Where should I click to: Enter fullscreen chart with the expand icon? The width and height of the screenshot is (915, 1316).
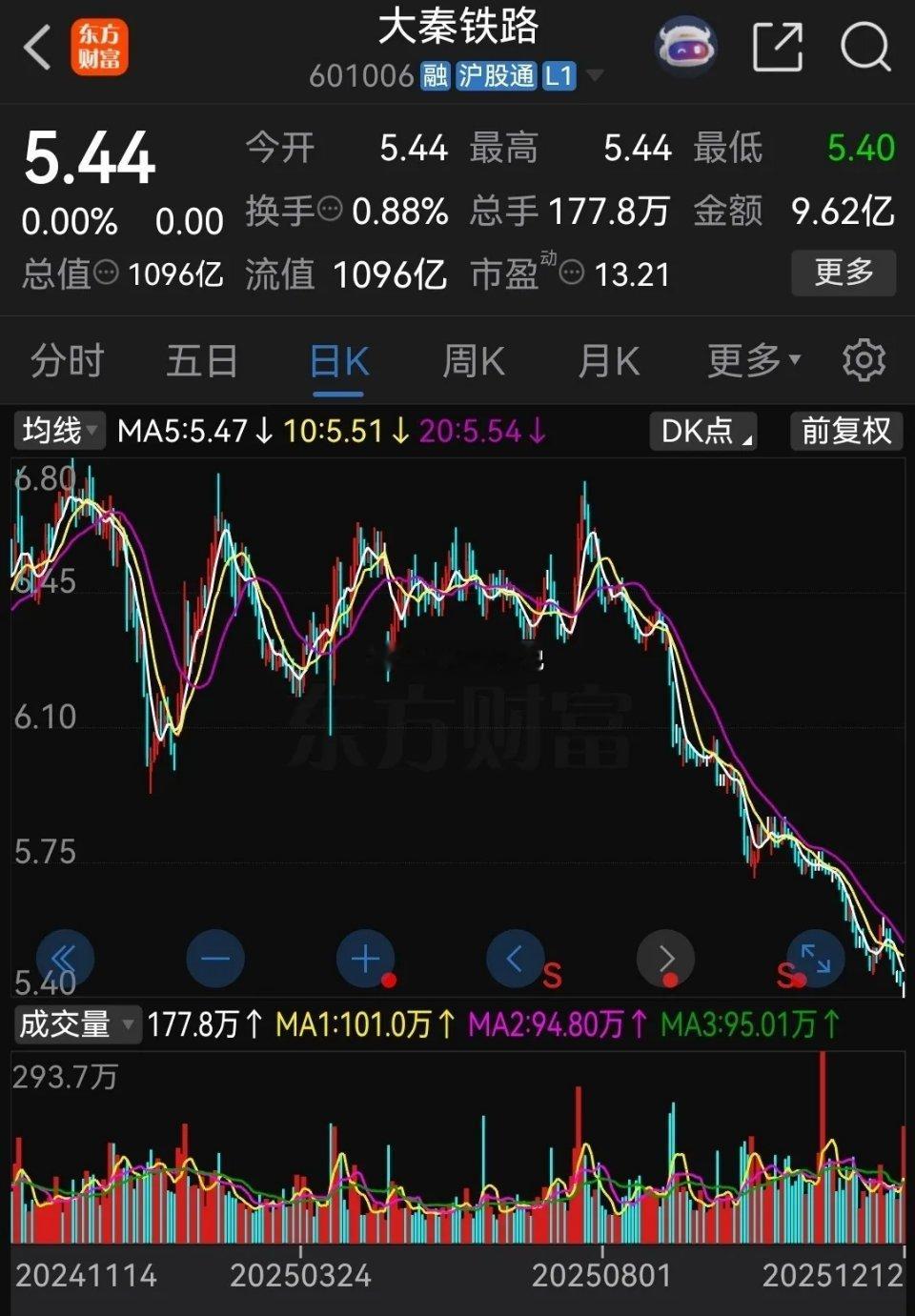(x=815, y=960)
